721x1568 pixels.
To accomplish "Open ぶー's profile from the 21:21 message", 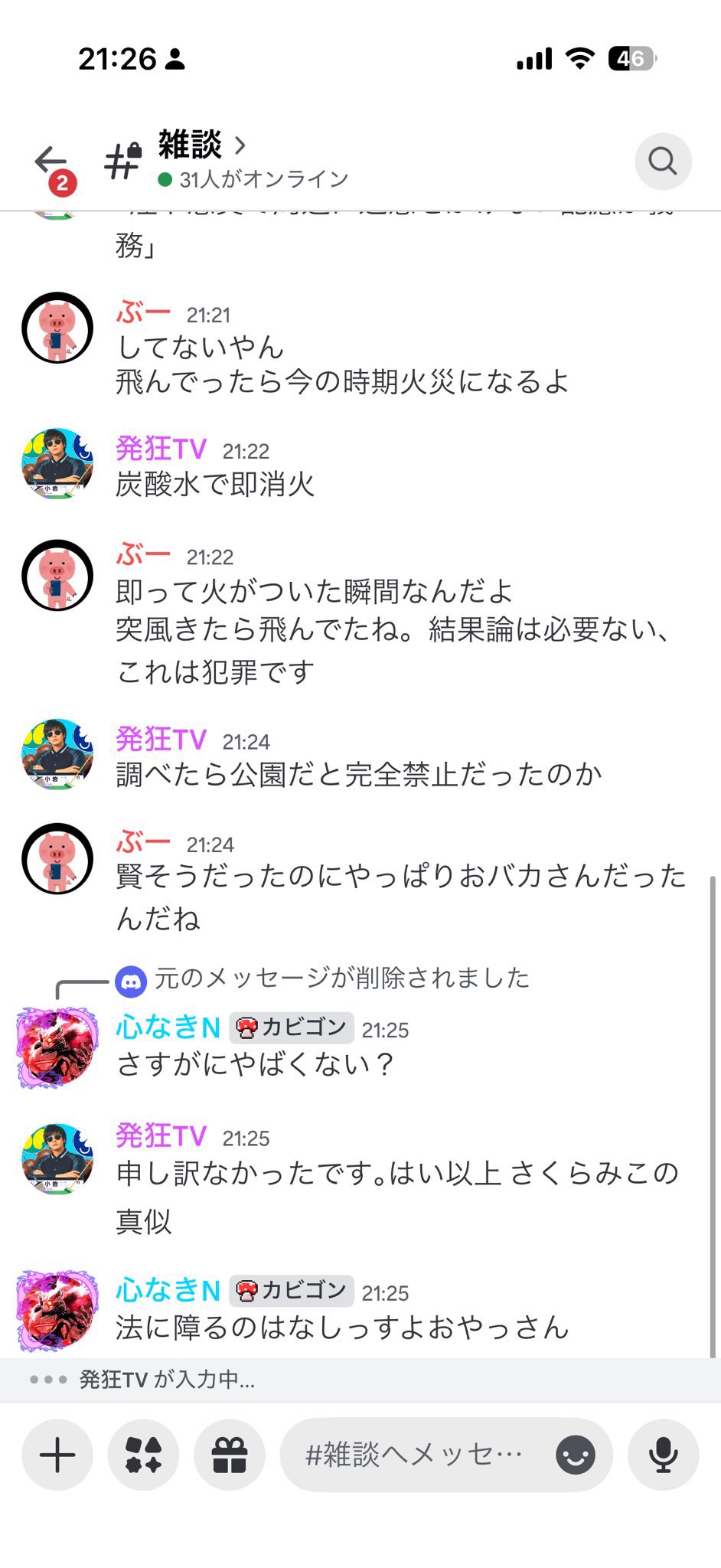I will (57, 328).
